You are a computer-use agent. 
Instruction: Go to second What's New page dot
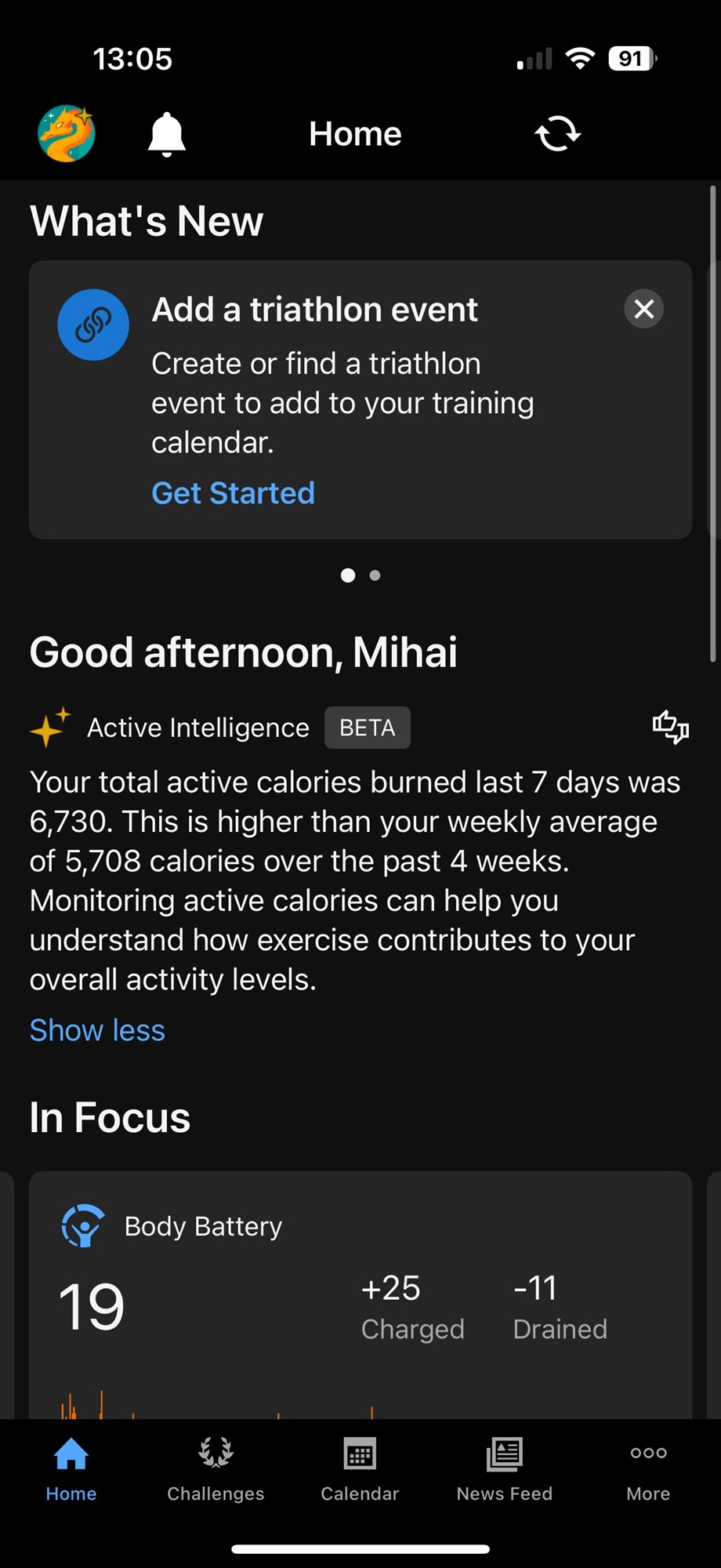(x=375, y=575)
